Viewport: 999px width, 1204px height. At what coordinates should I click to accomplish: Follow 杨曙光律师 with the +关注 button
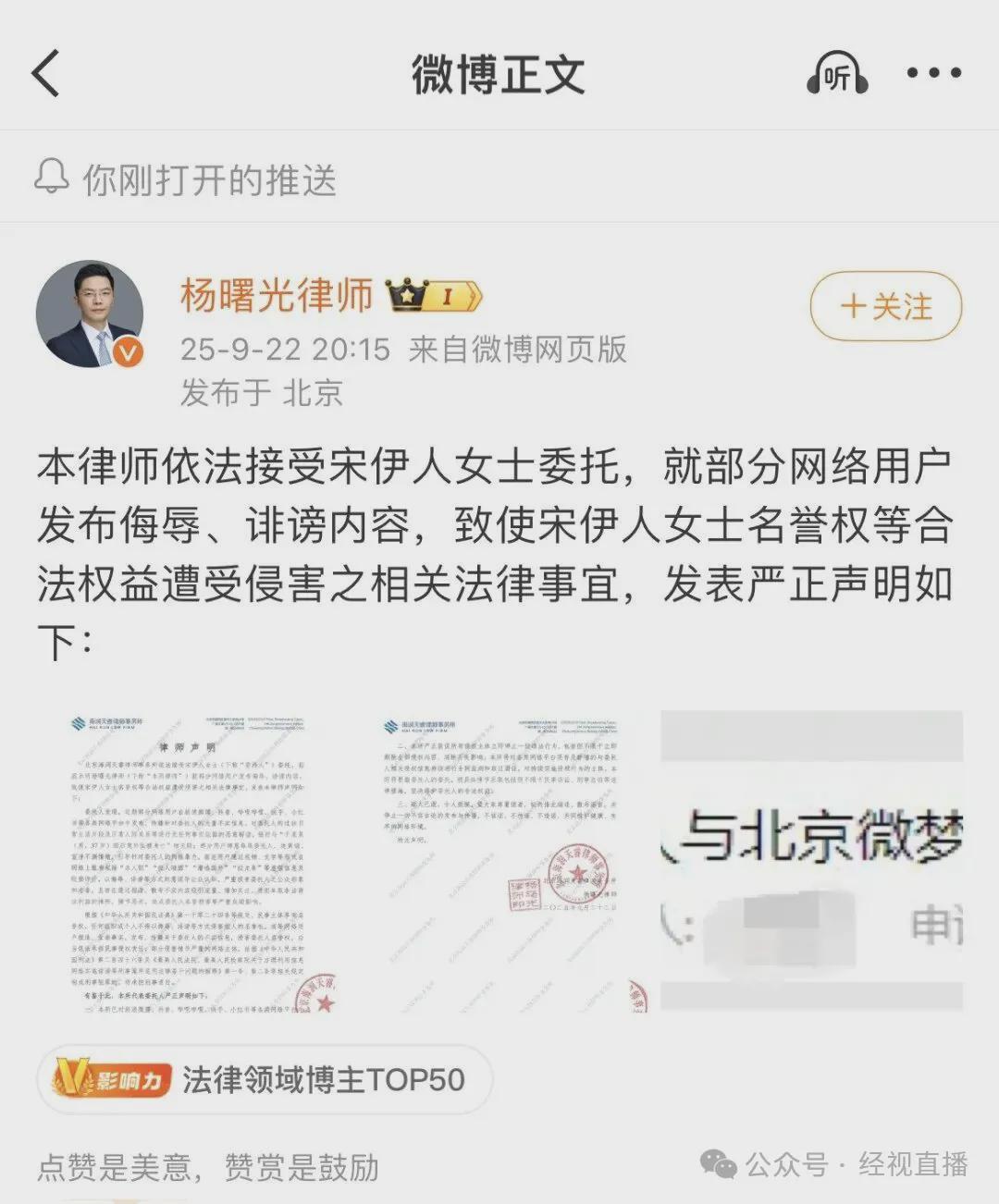(885, 306)
